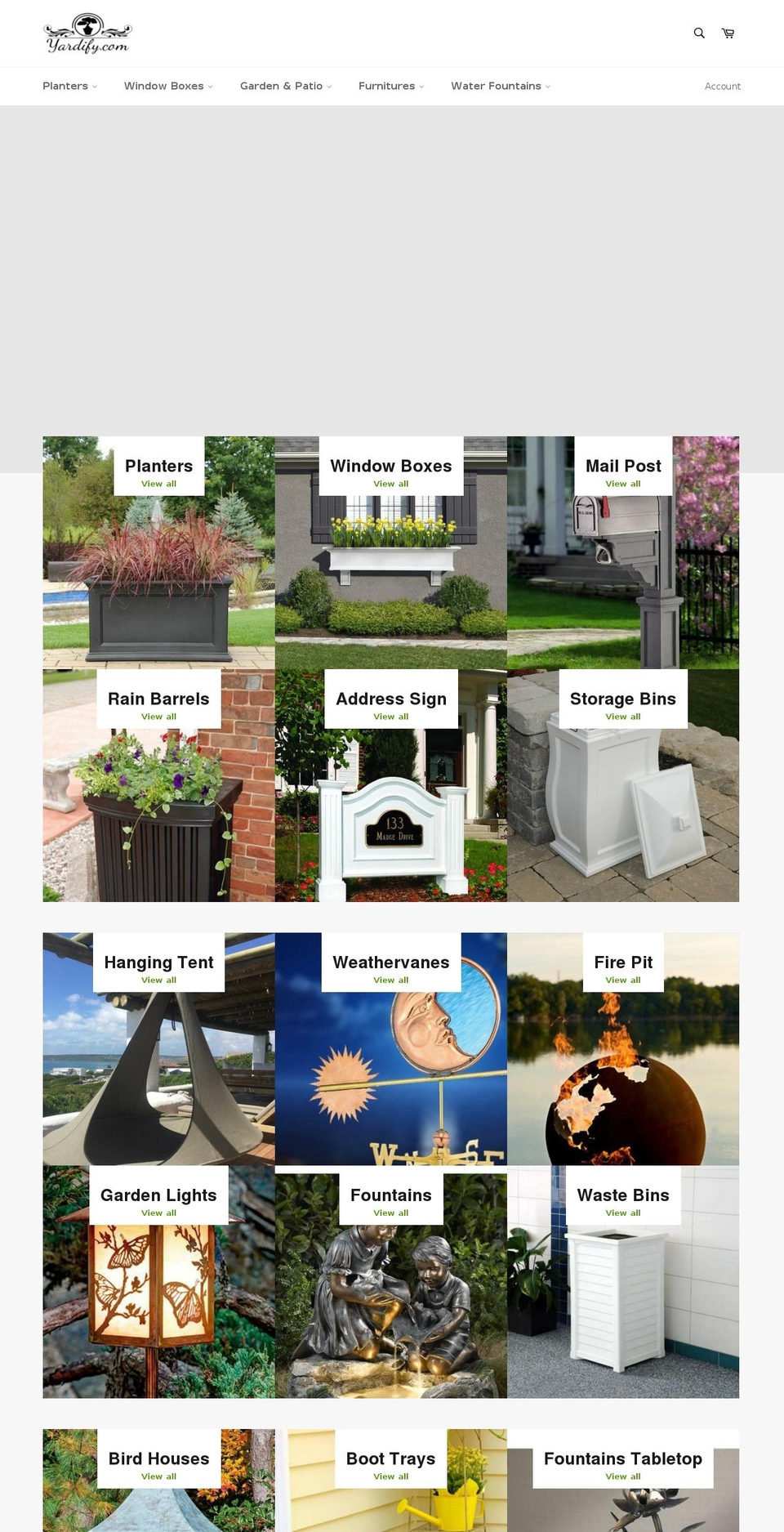Browse the Rain Barrels collection
784x1532 pixels.
point(158,785)
